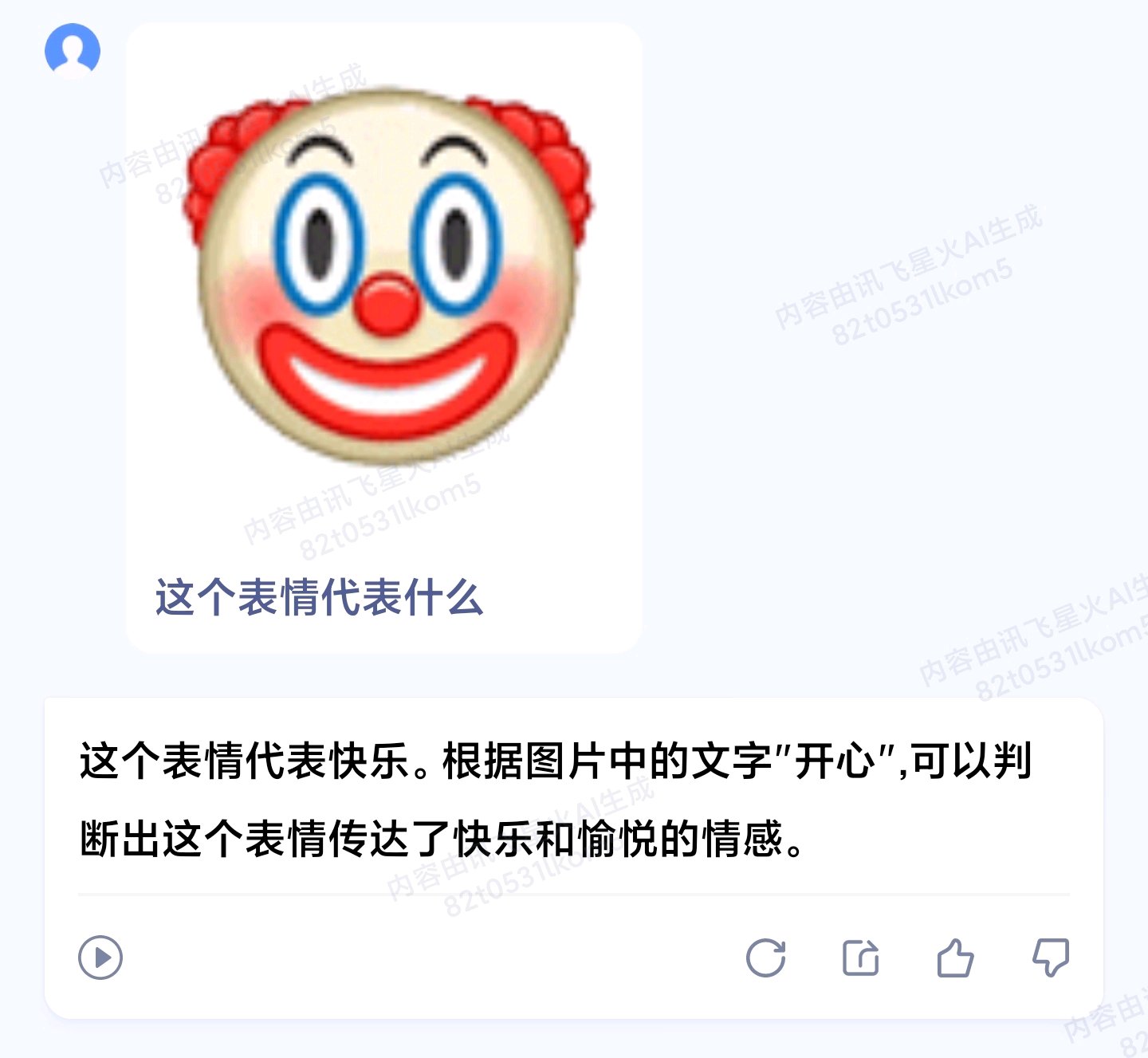Screen dimensions: 1148x1058
Task: Share the AI reply
Action: [x=861, y=958]
